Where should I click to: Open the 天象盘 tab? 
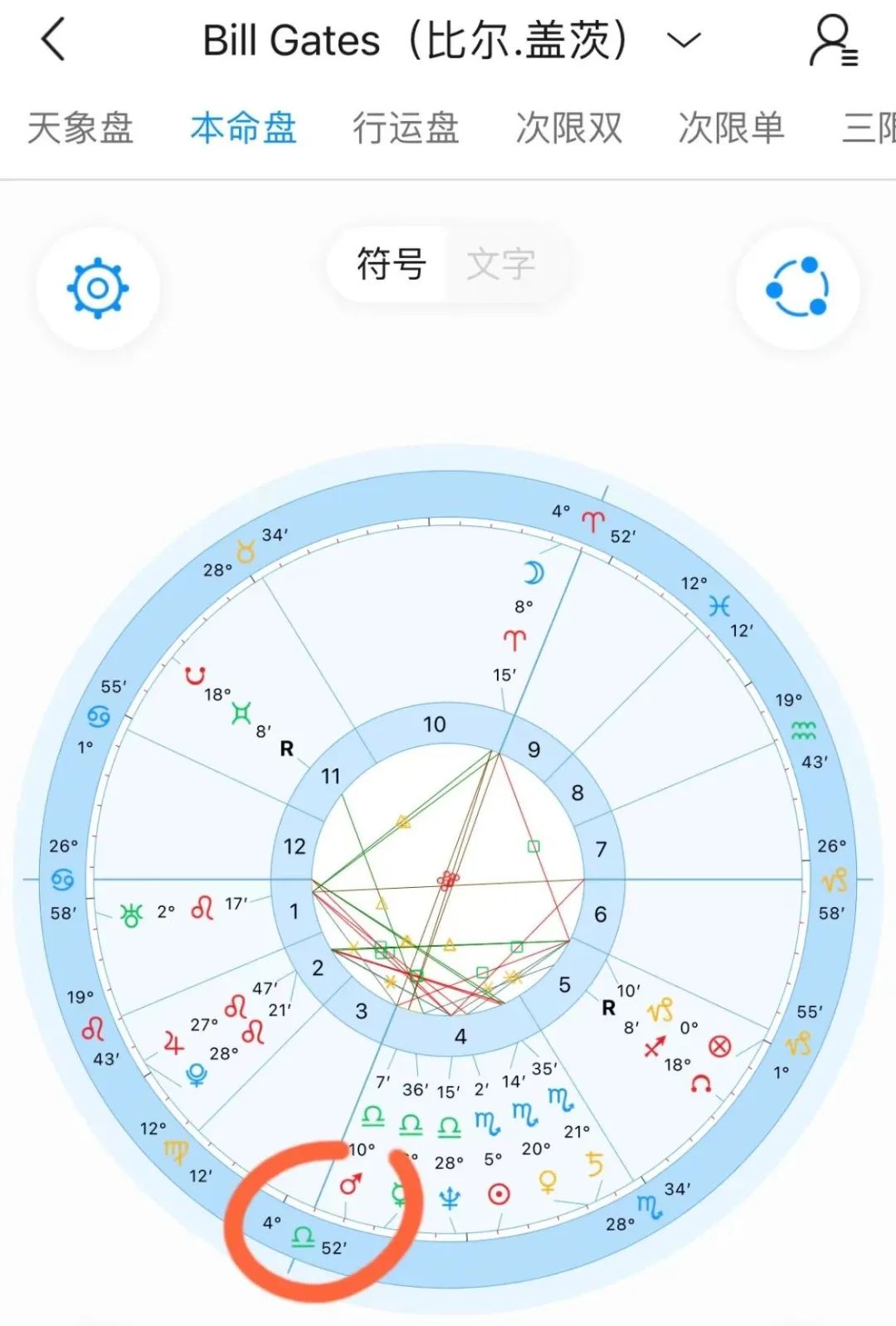tap(80, 129)
